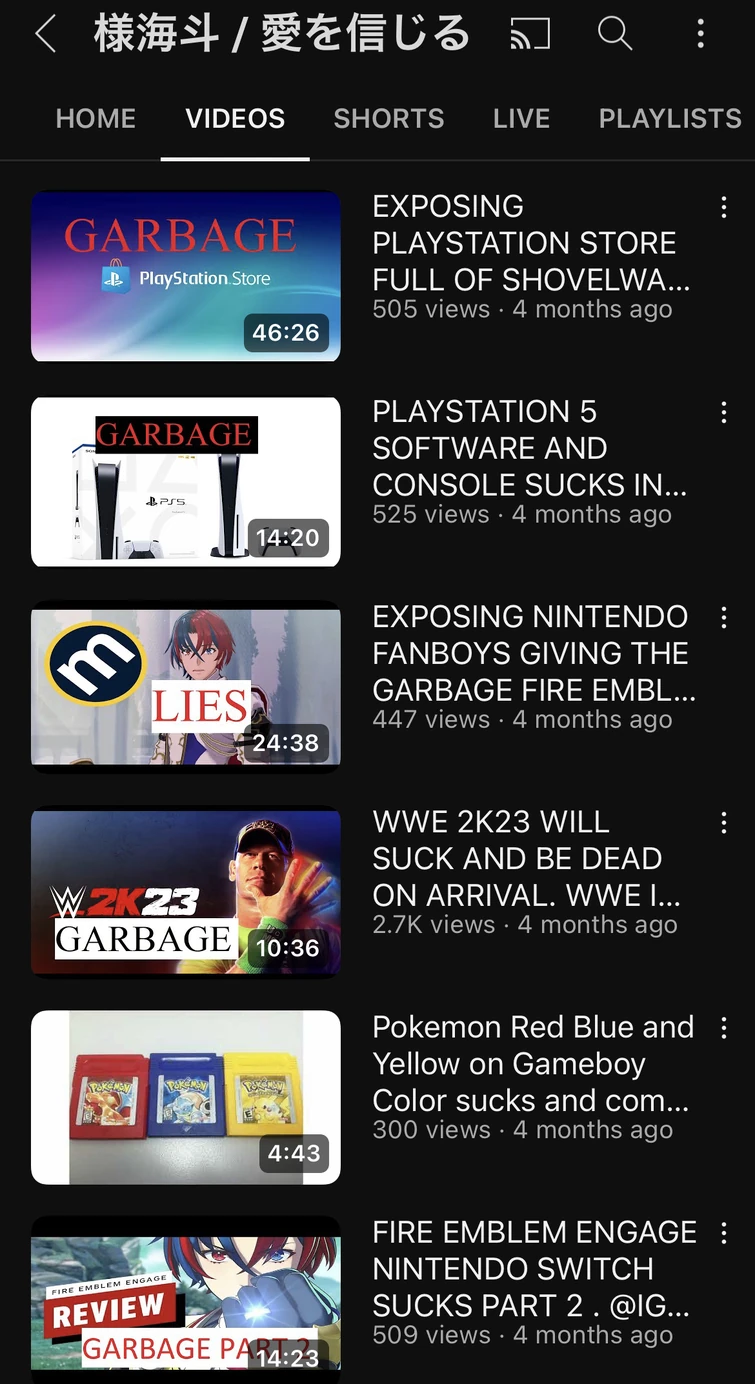Play the Pokemon cartridges video thumbnail
Screen dimensions: 755x1384
(x=185, y=1096)
